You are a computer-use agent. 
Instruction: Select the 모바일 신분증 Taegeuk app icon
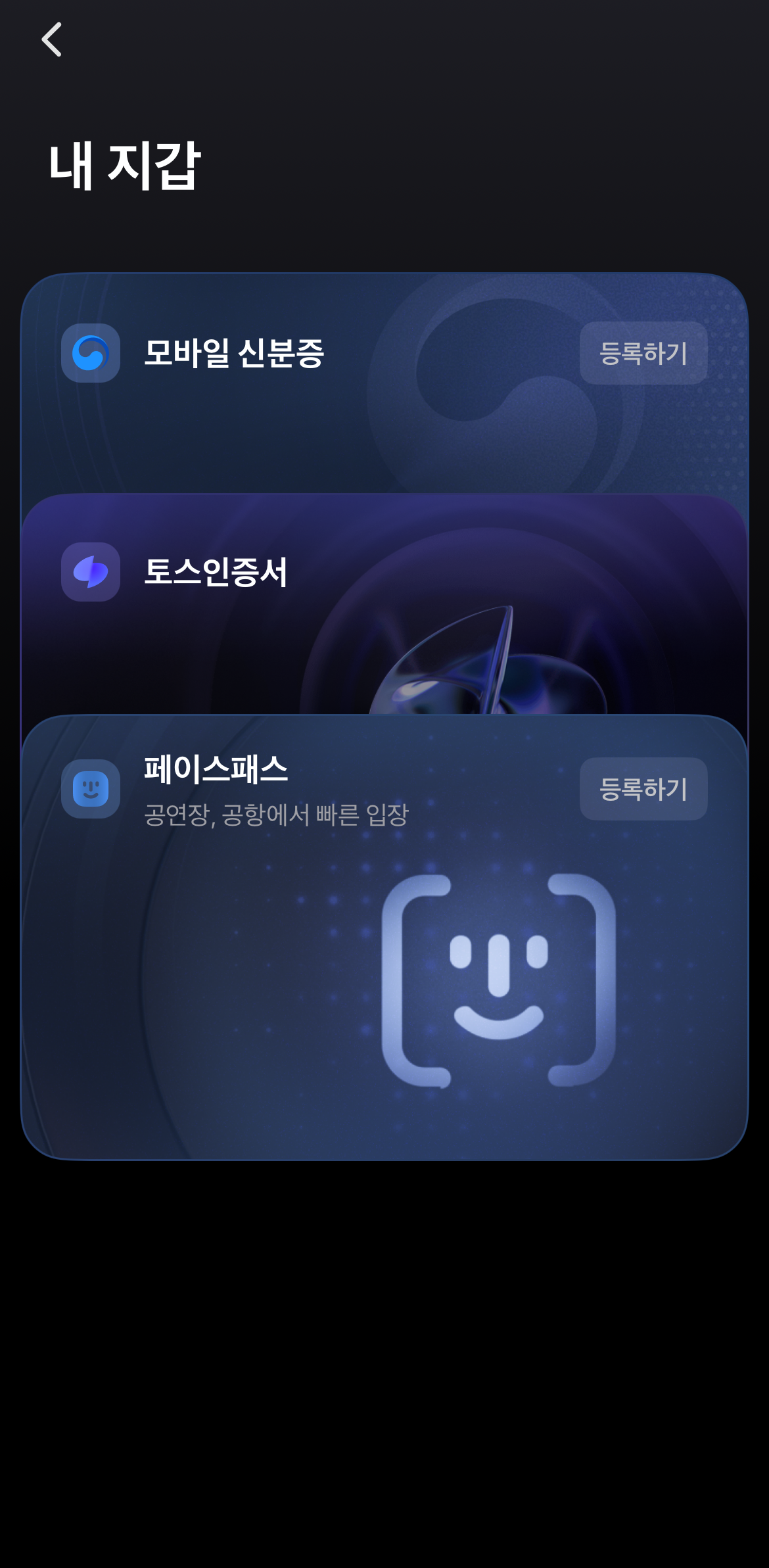(90, 354)
